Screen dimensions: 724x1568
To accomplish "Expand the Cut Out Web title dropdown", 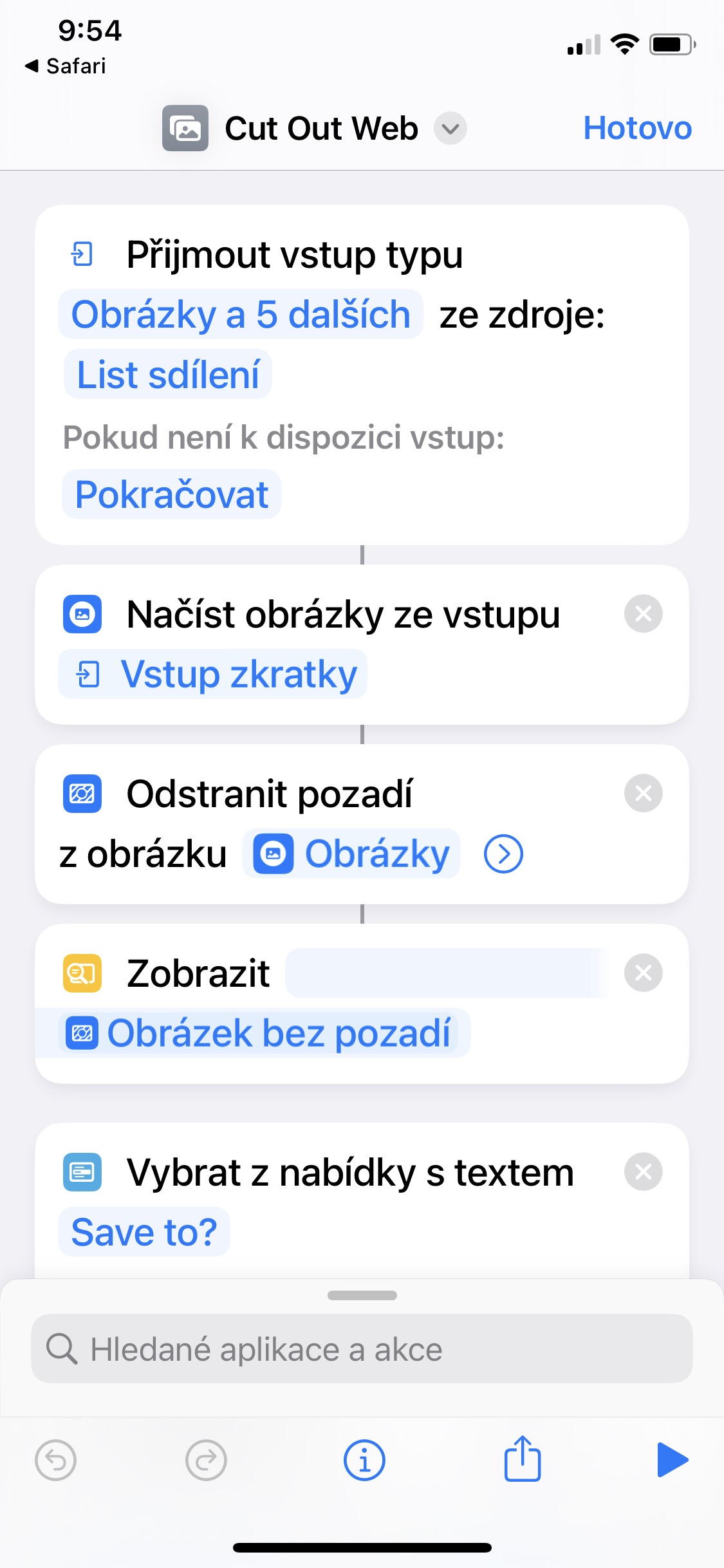I will coord(450,129).
